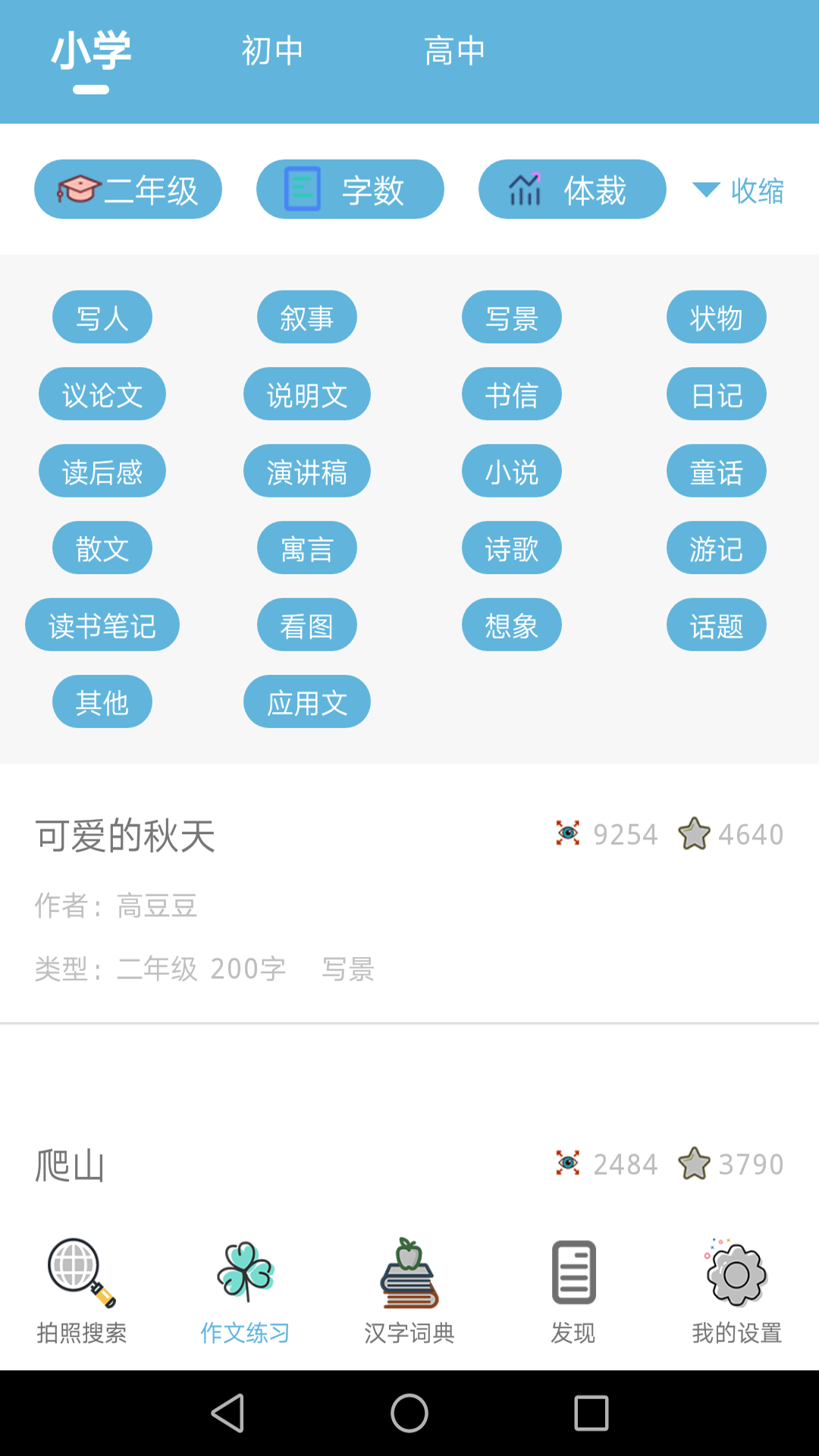
Task: Select the 日记 genre chip
Action: tap(716, 394)
